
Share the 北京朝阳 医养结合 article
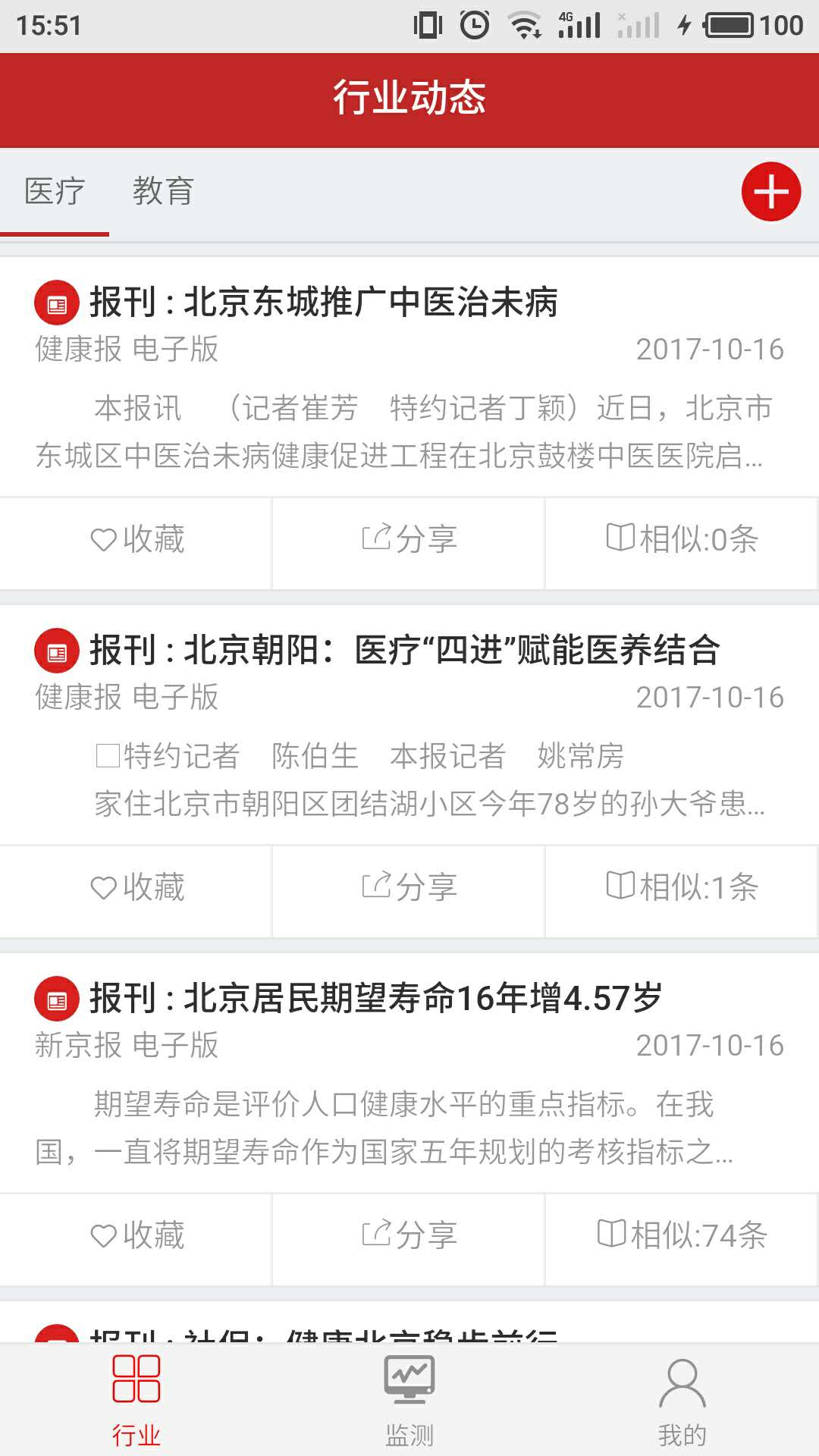click(409, 888)
